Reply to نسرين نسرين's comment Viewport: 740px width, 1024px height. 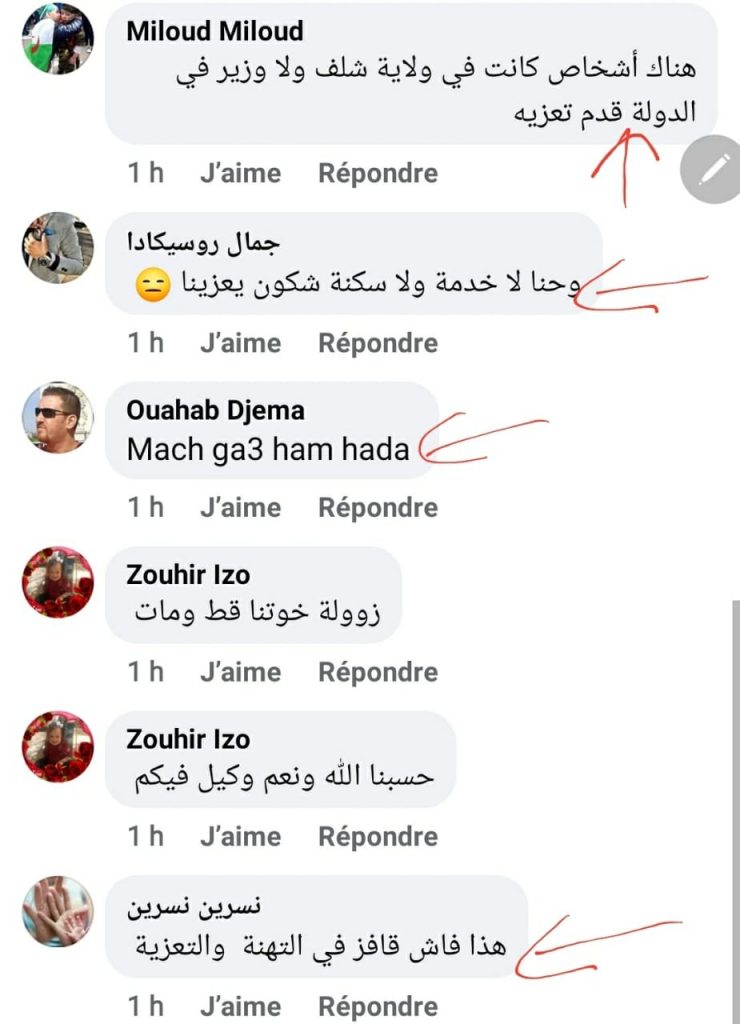tap(378, 1006)
